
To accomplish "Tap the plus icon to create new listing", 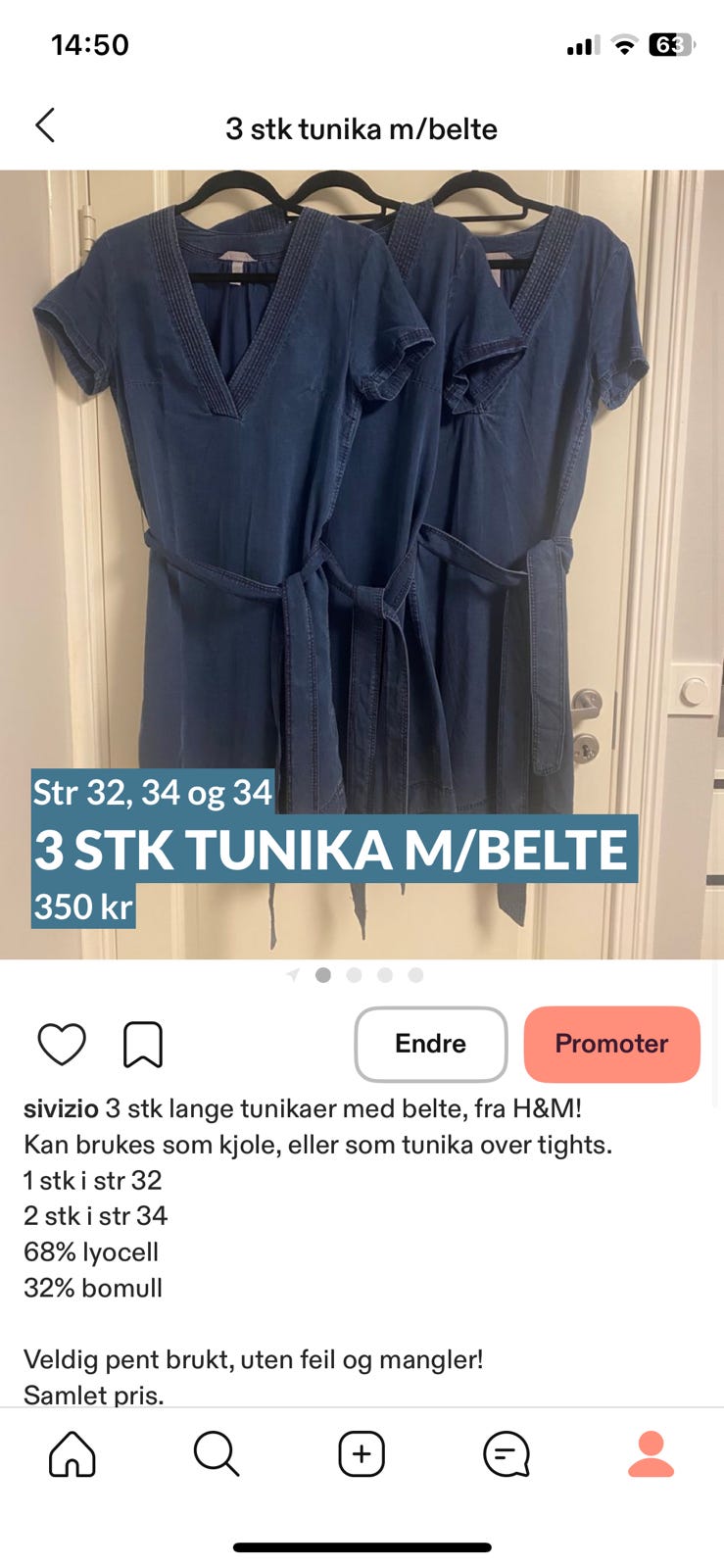I will coord(362,1454).
